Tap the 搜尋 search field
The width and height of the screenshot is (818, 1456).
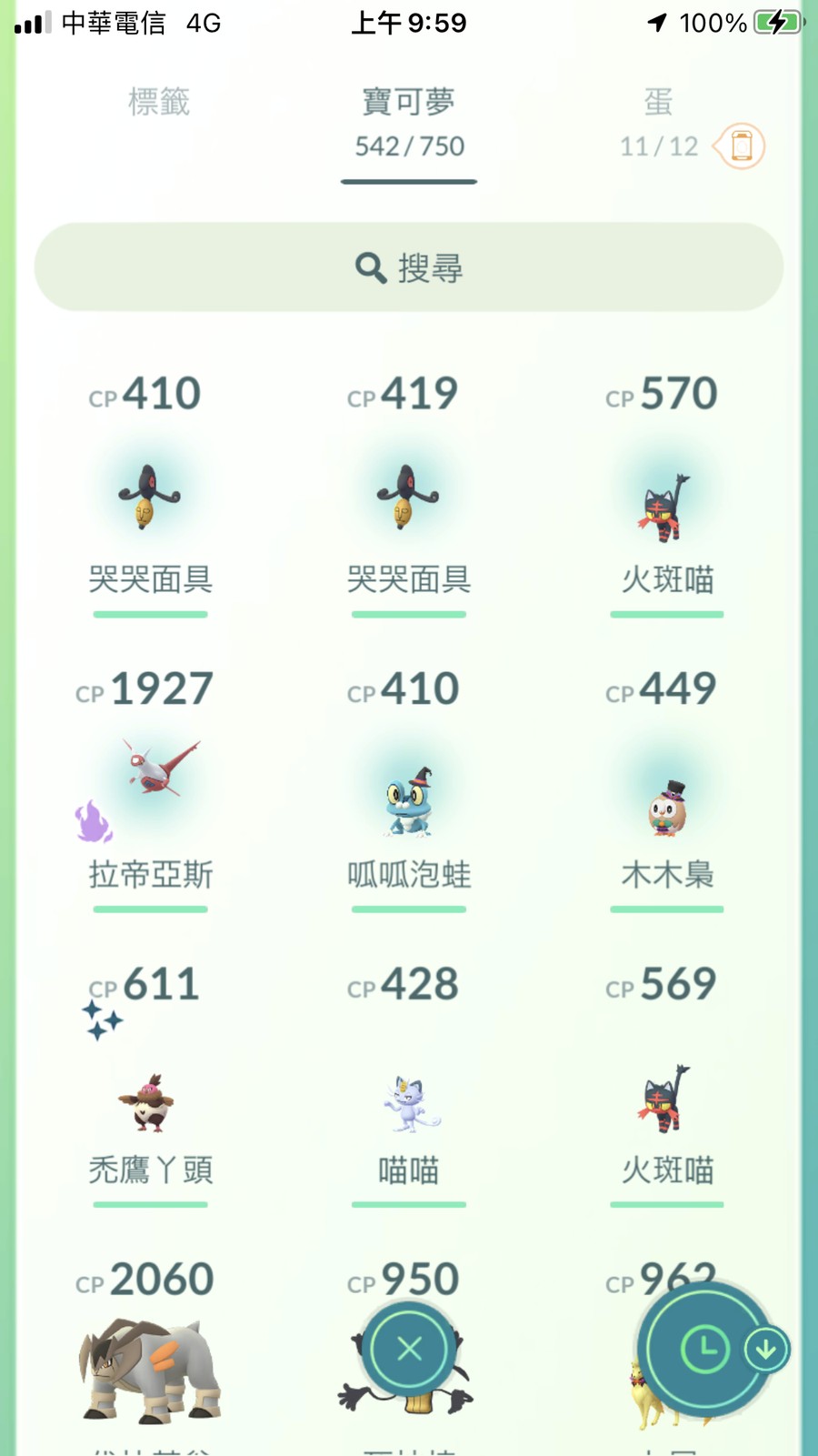[409, 267]
